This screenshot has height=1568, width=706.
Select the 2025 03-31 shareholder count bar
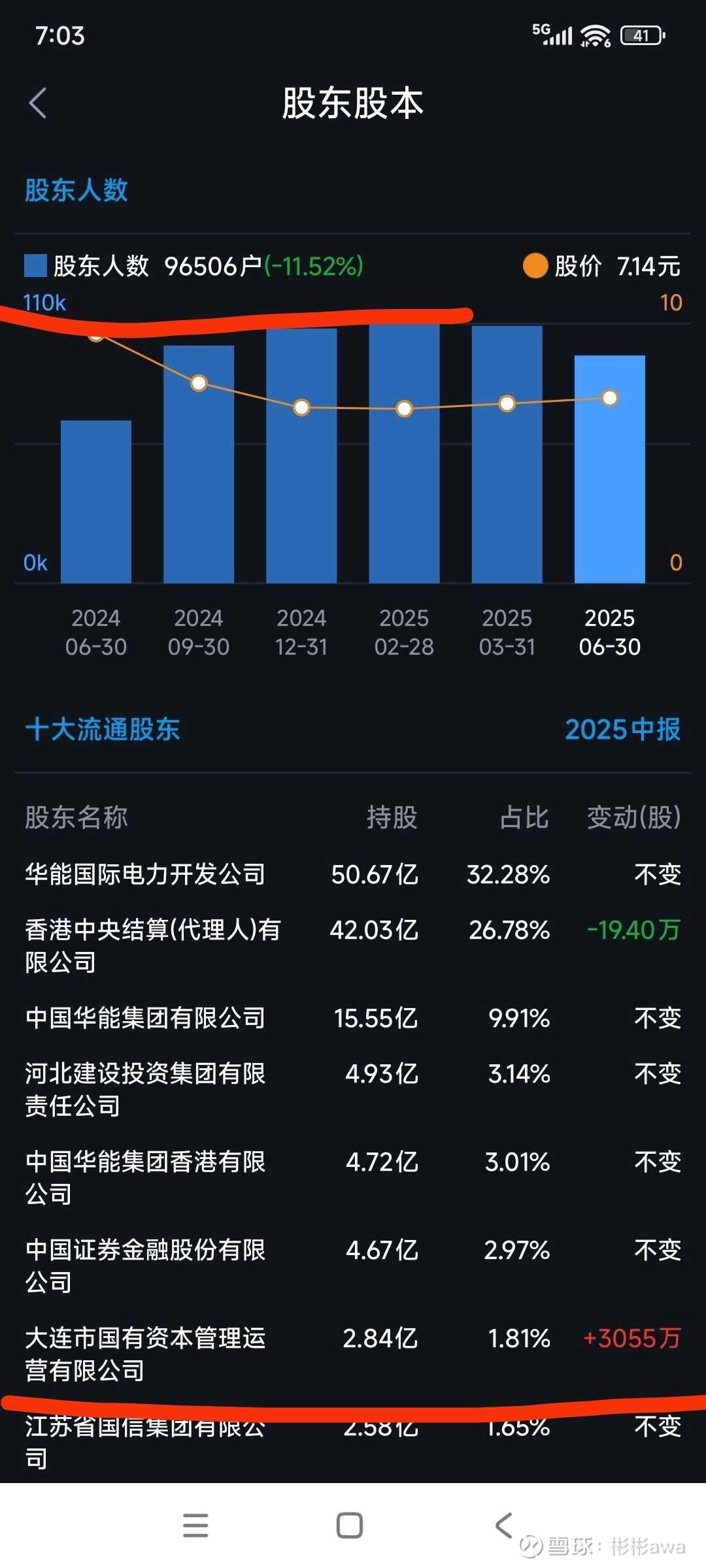pyautogui.click(x=507, y=454)
